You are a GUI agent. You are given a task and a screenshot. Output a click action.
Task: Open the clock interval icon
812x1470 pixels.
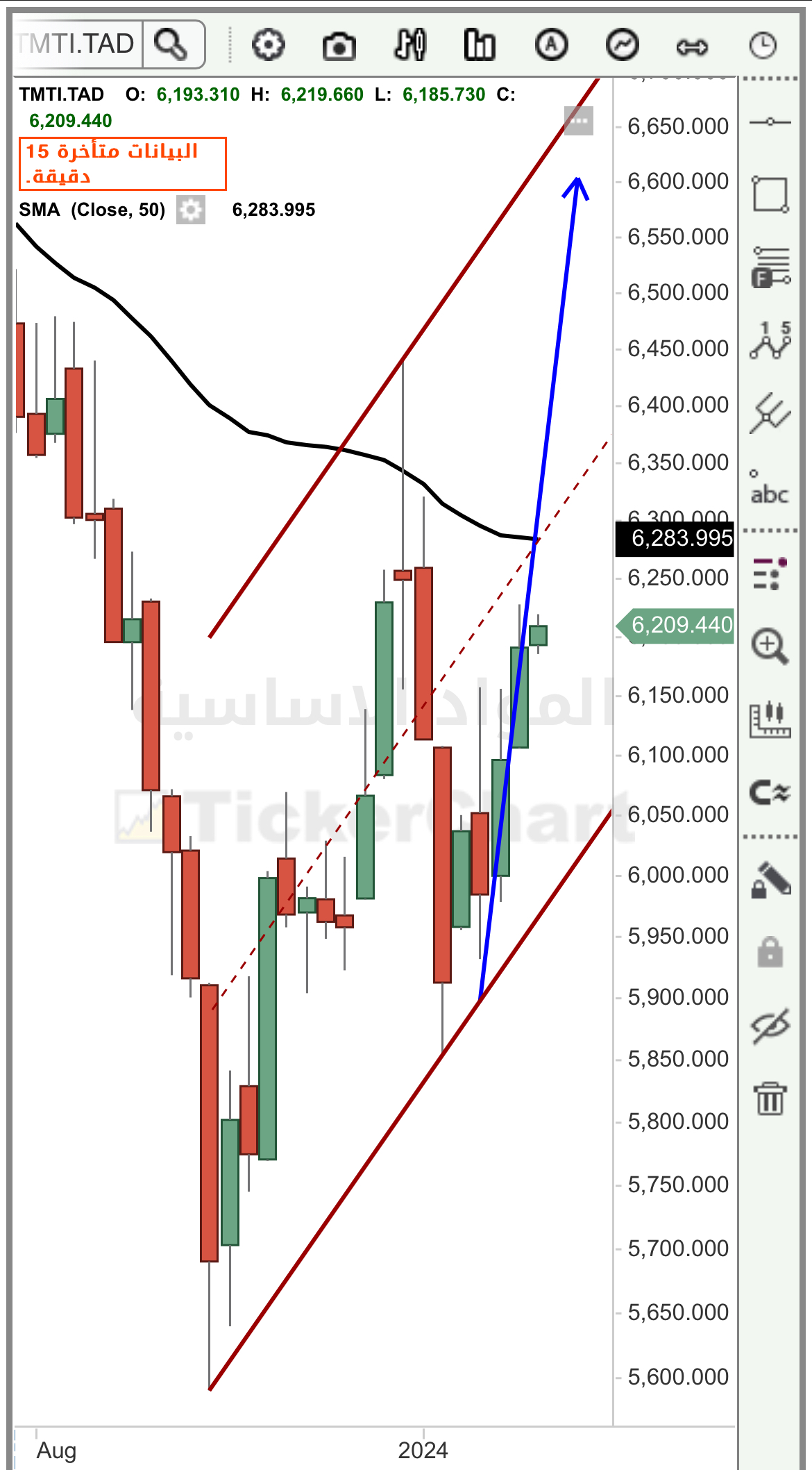point(763,46)
